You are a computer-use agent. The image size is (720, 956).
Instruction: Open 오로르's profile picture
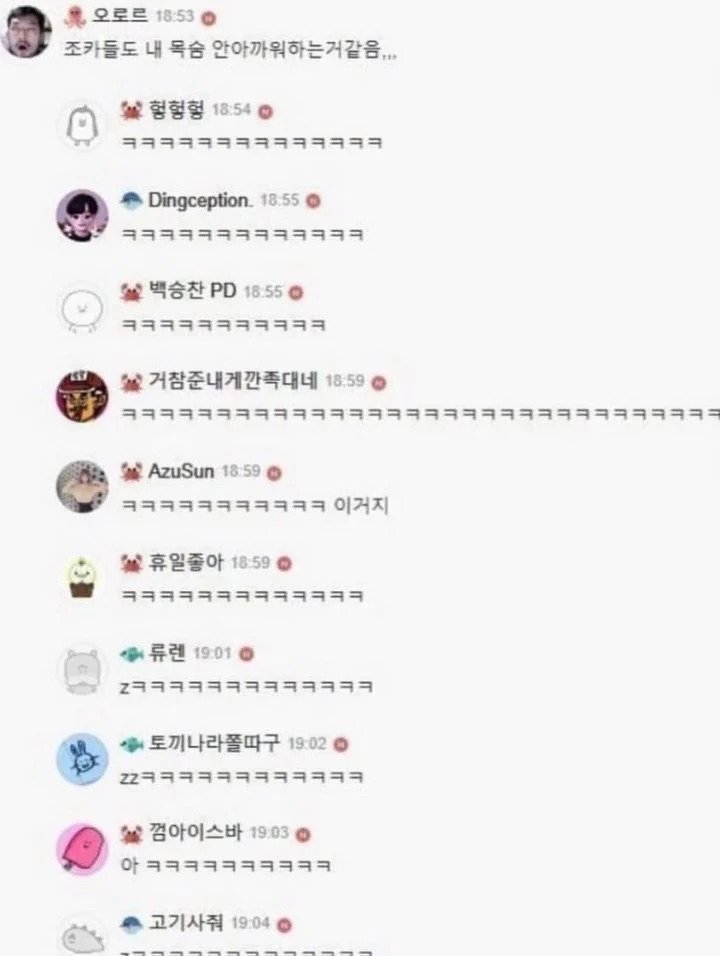point(27,31)
